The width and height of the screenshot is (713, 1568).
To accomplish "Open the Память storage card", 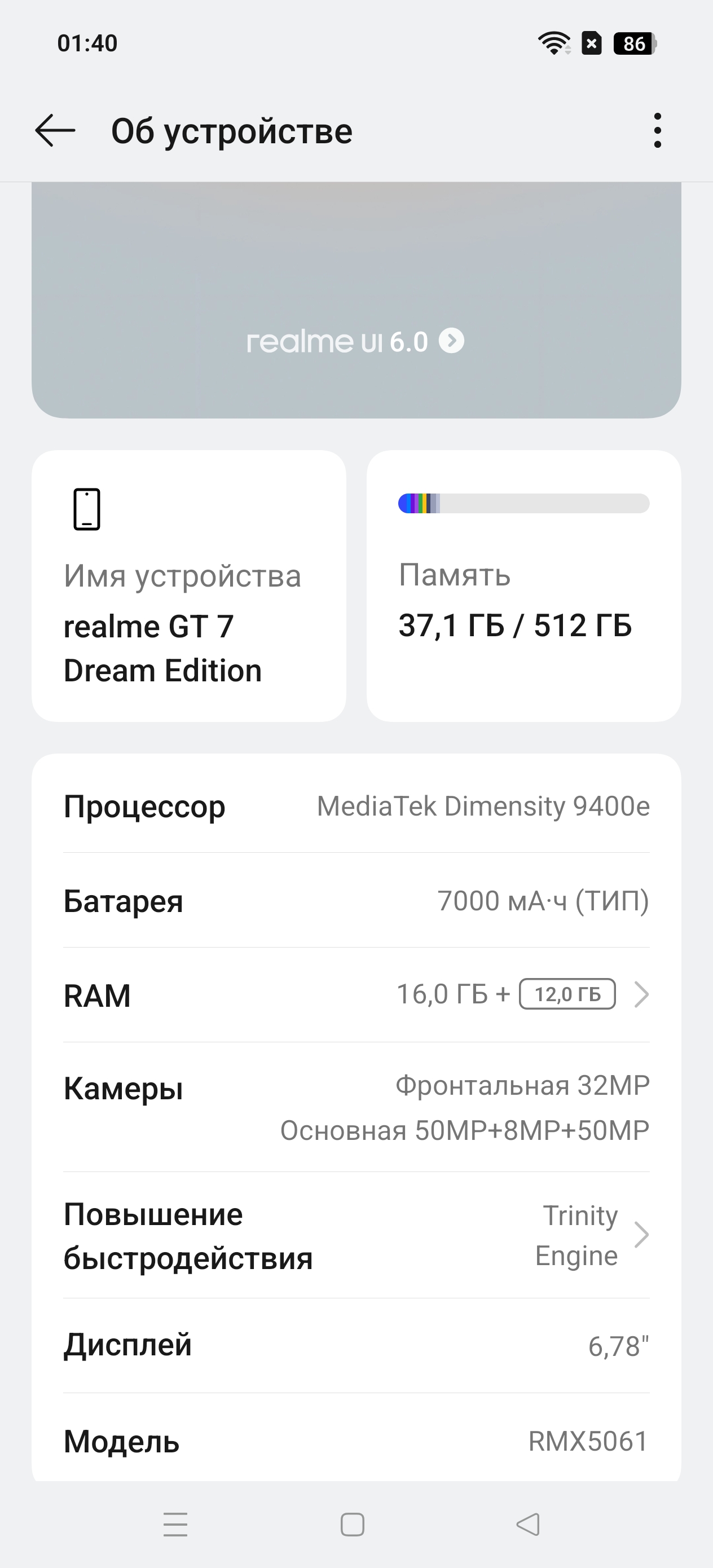I will click(x=523, y=585).
